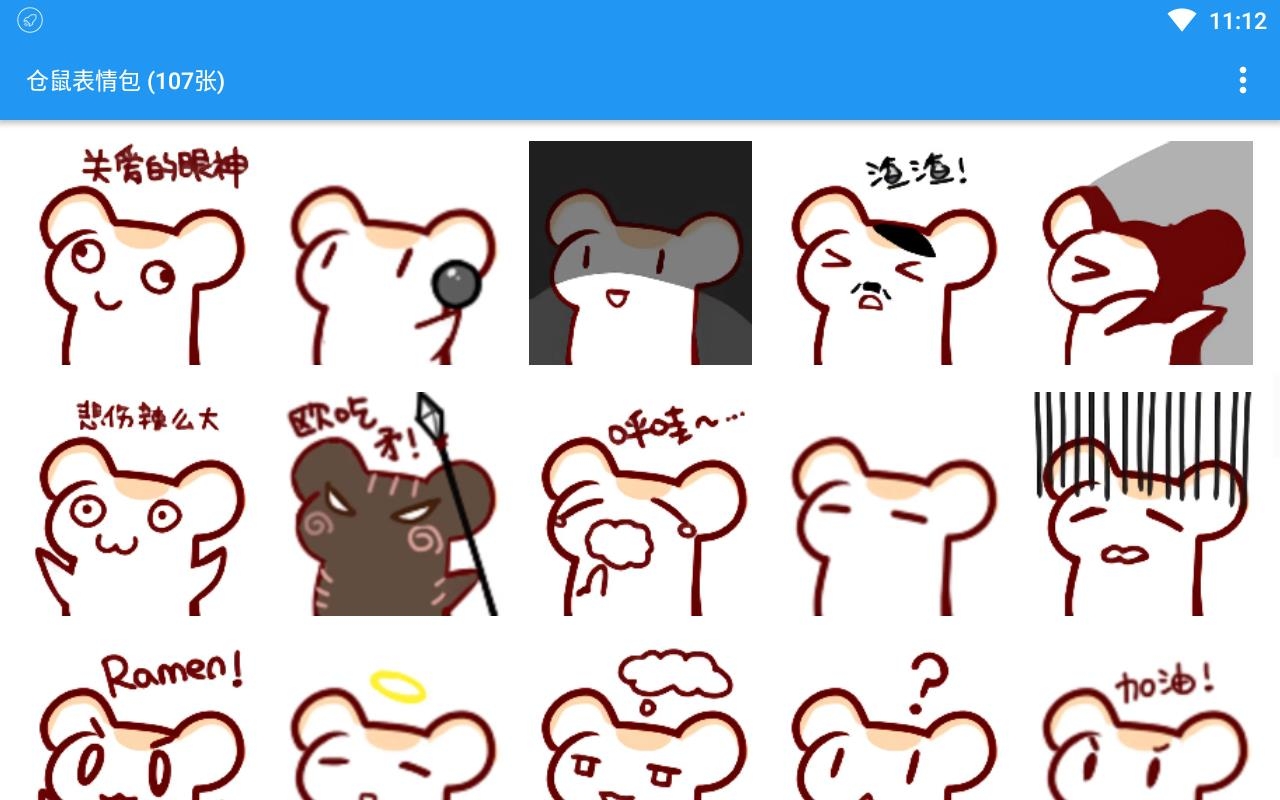Image resolution: width=1280 pixels, height=800 pixels.
Task: Open the hamster holding microphone sticker
Action: 390,253
